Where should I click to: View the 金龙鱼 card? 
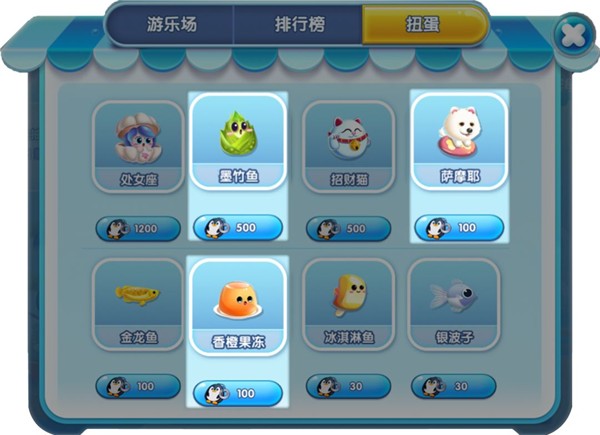tap(138, 305)
